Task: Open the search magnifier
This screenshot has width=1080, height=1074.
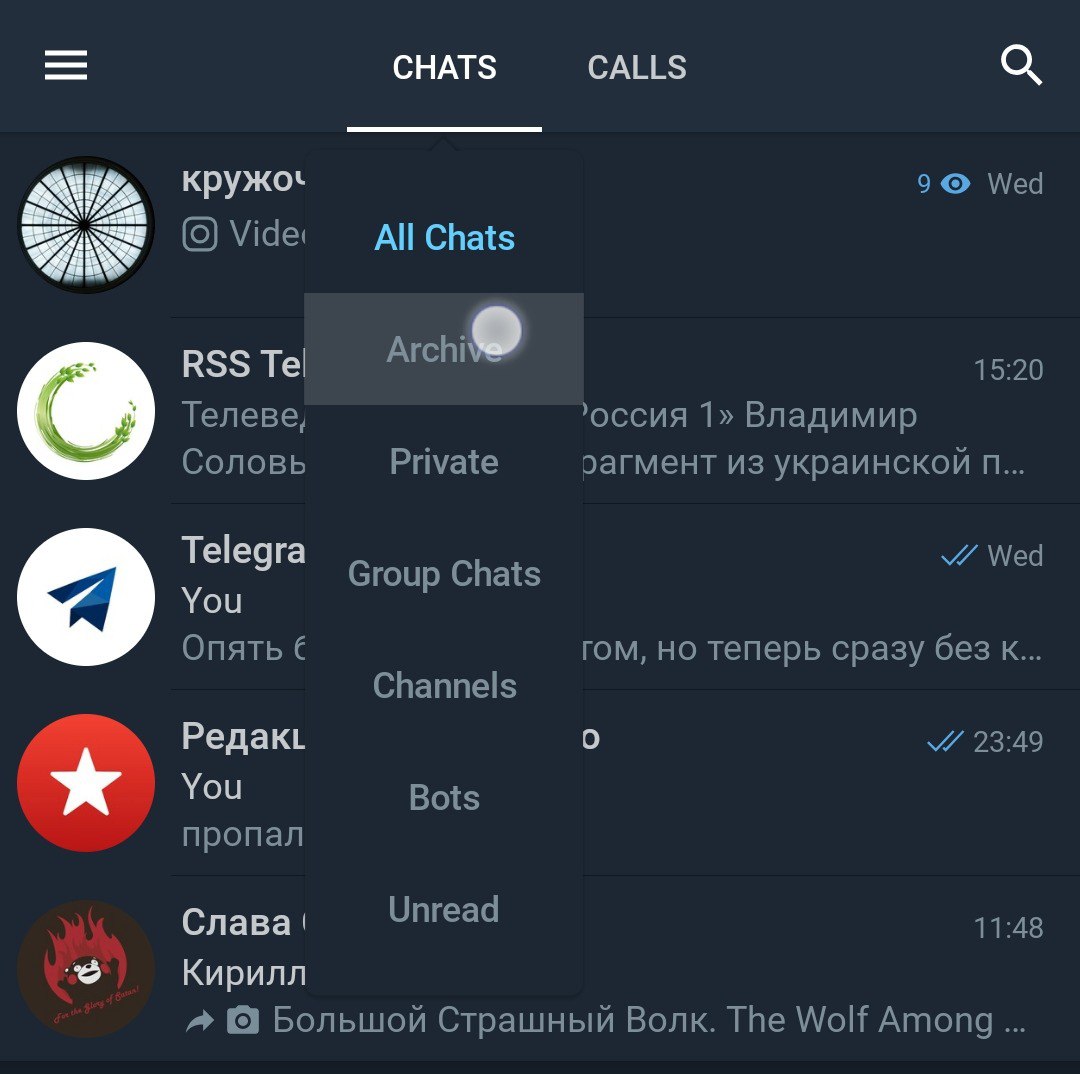Action: click(1021, 66)
